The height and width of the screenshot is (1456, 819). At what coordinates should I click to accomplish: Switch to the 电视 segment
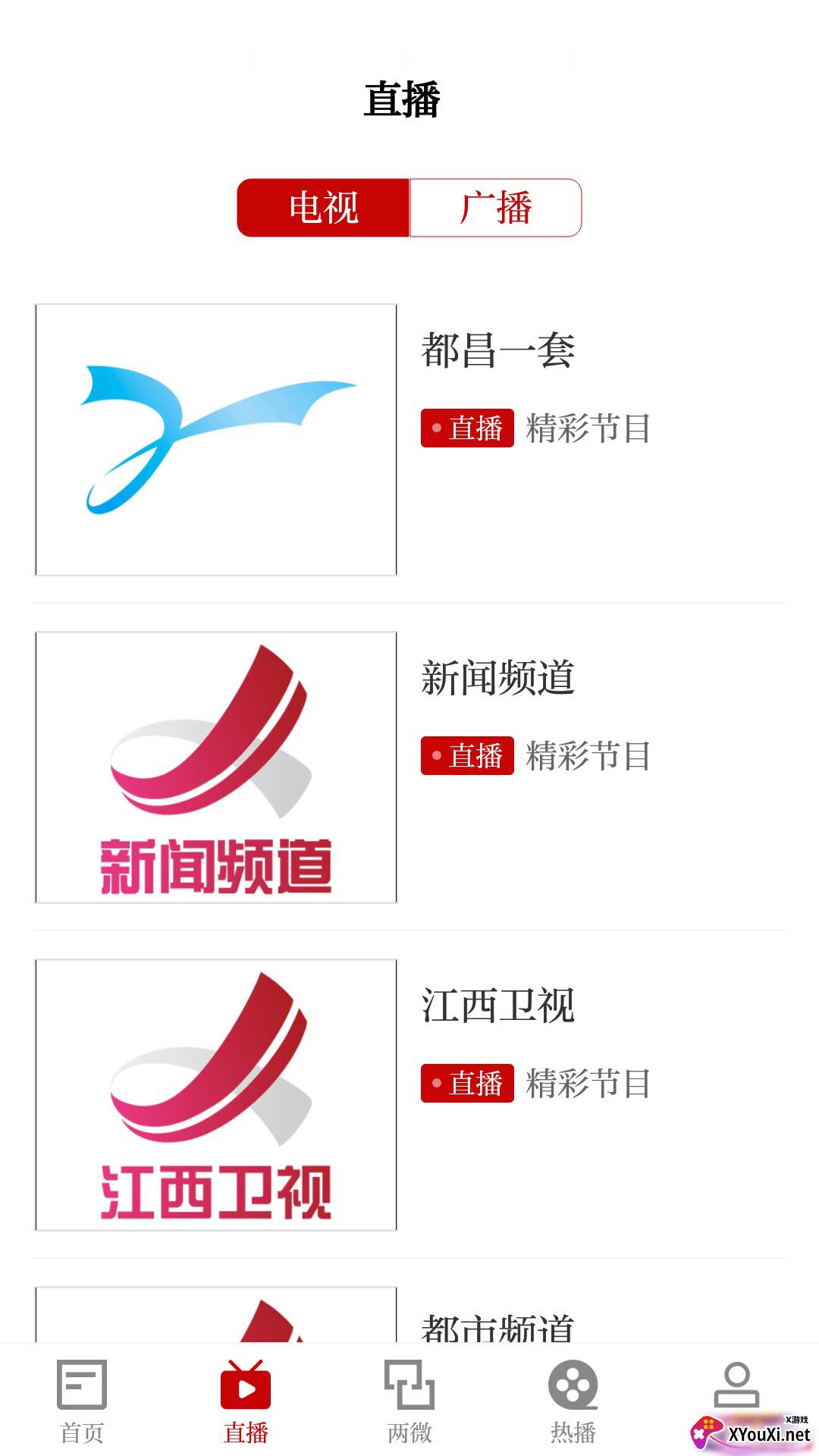pos(324,208)
